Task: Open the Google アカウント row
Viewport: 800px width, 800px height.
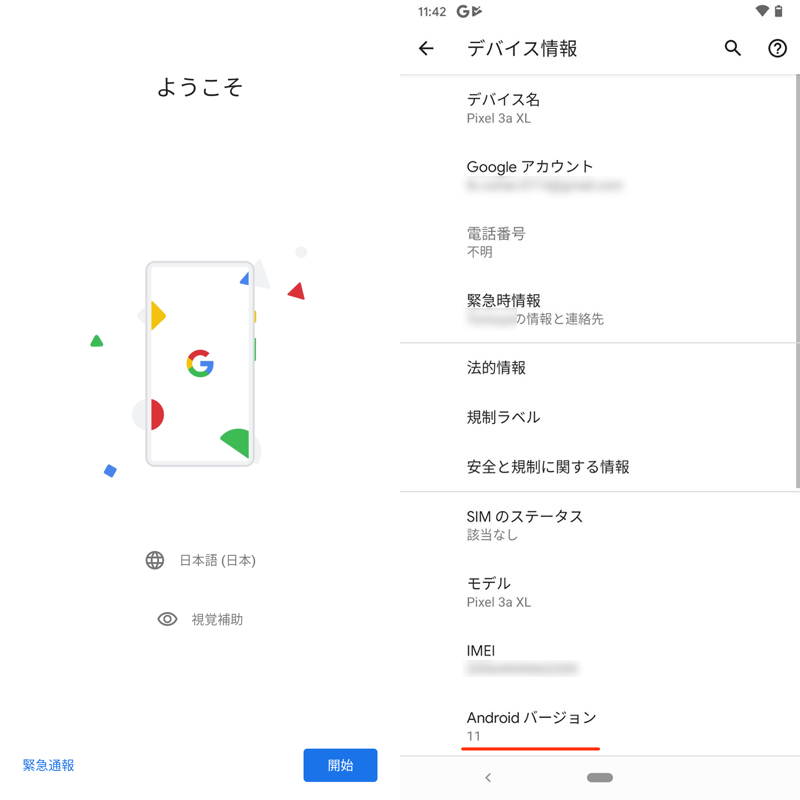Action: tap(600, 175)
